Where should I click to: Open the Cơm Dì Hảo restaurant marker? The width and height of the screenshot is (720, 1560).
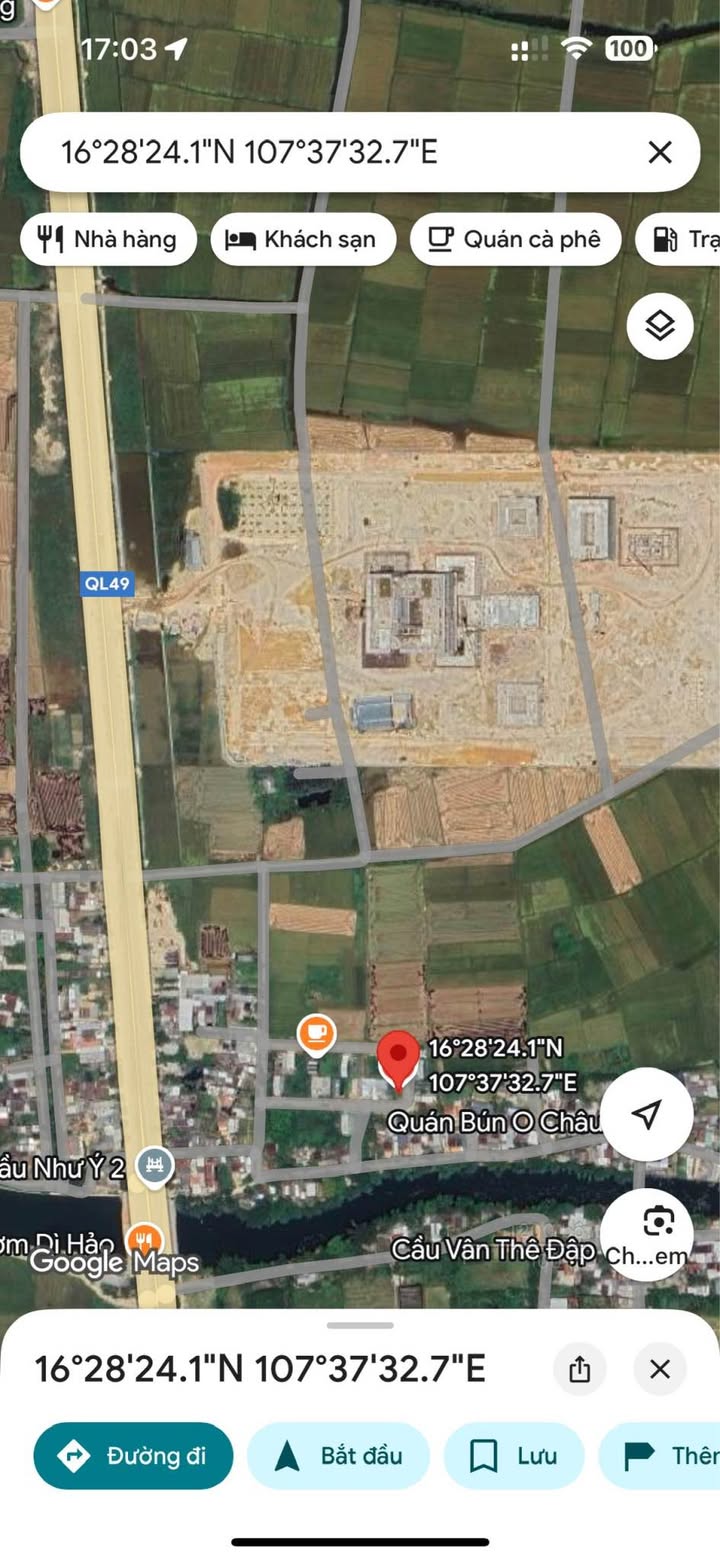(x=146, y=1241)
